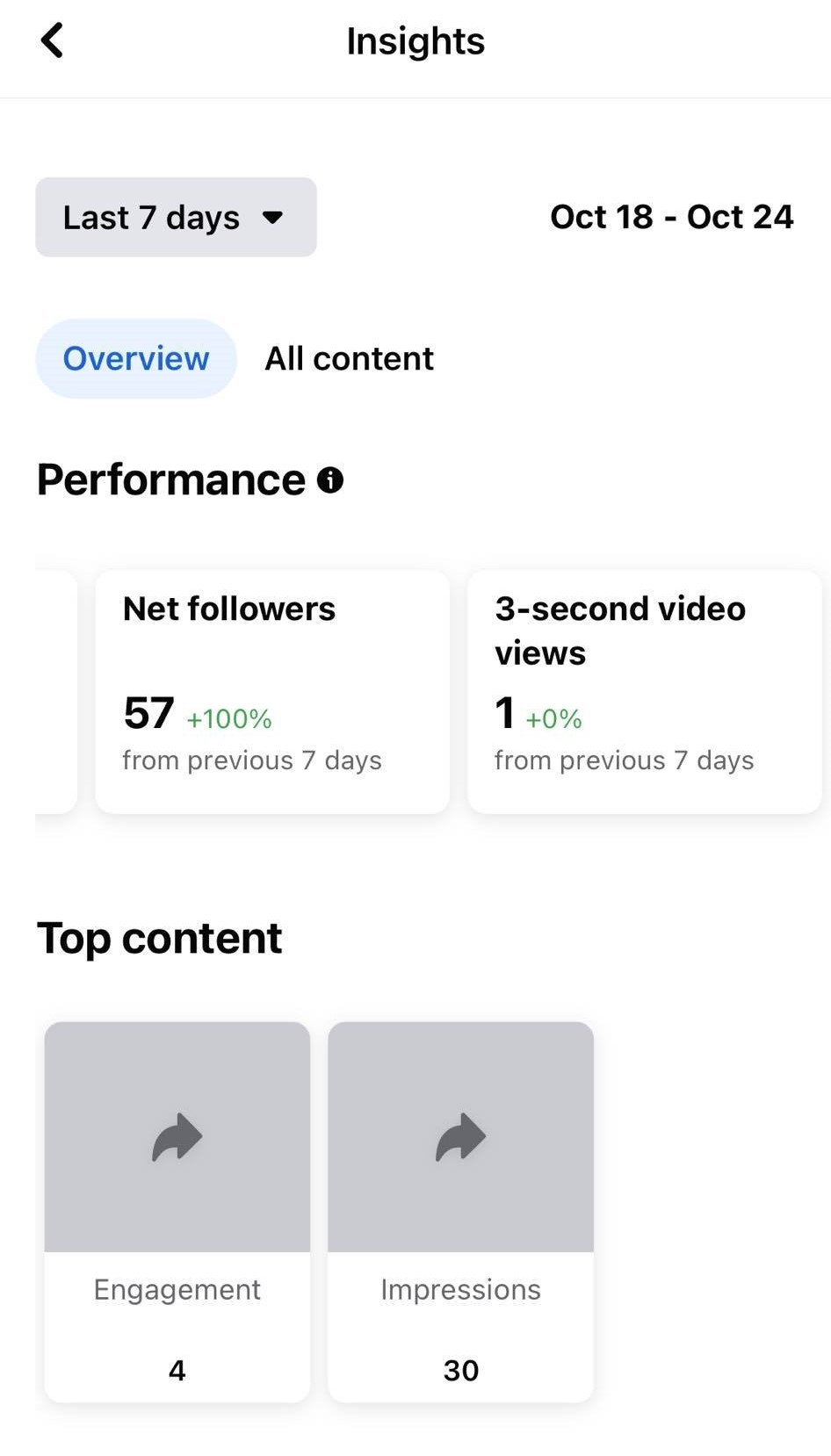Open the 3-second video views card
831x1456 pixels.
coord(644,691)
